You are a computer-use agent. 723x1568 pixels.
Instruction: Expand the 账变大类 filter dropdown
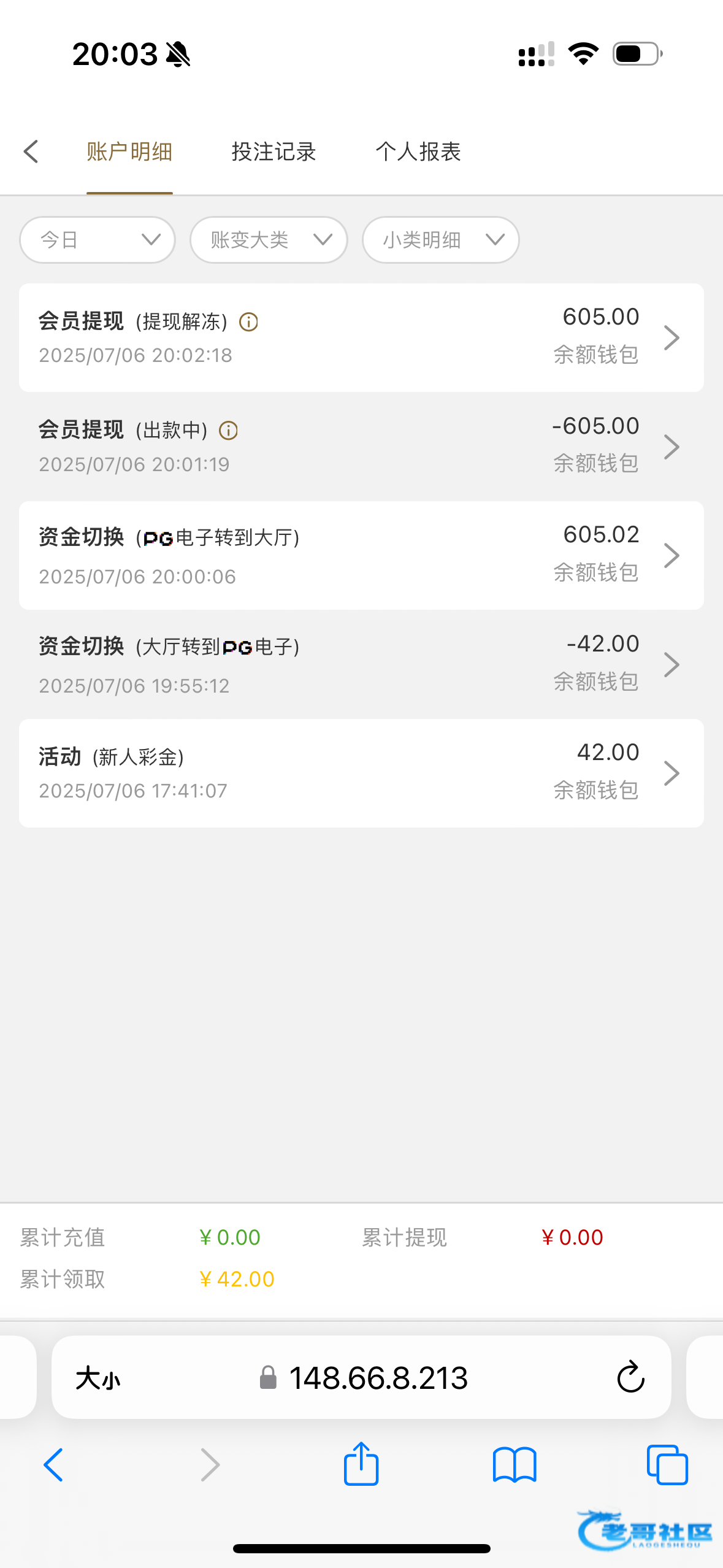click(269, 240)
